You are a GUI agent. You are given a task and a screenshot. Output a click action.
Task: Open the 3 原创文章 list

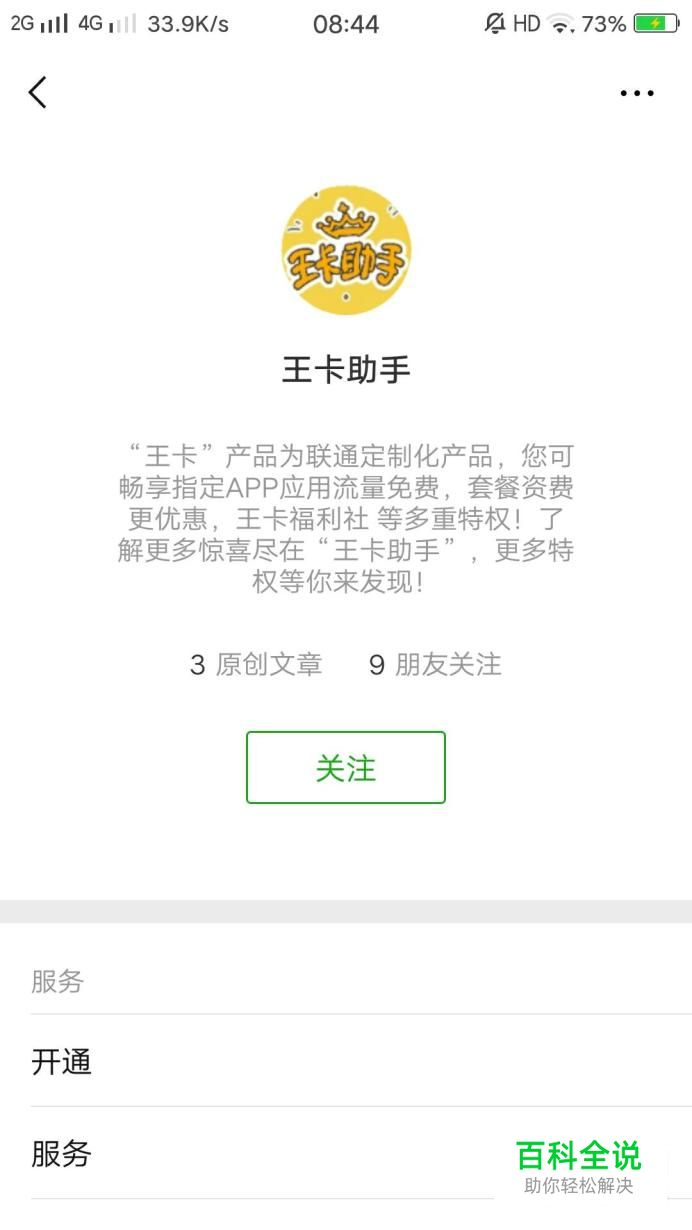click(256, 665)
